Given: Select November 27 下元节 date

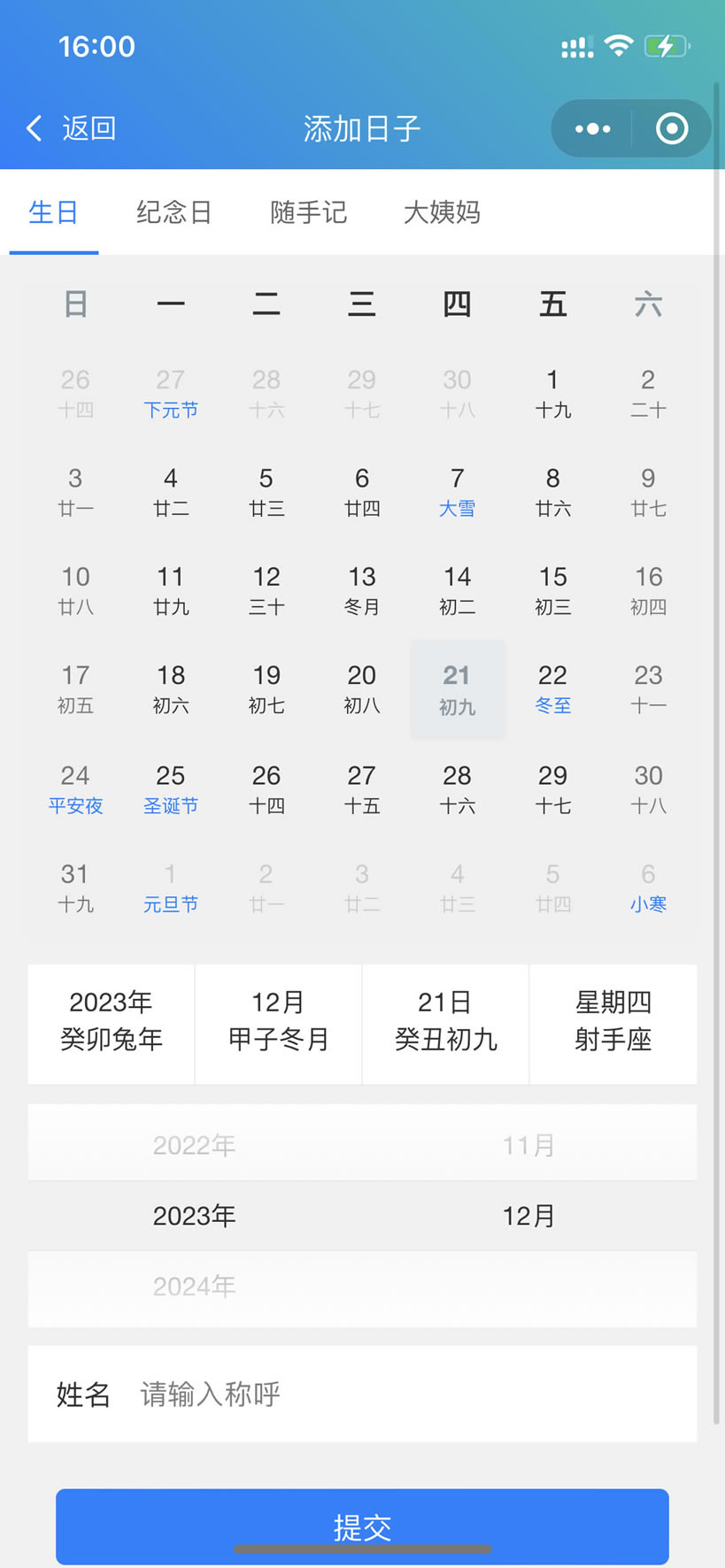Looking at the screenshot, I should pos(171,393).
